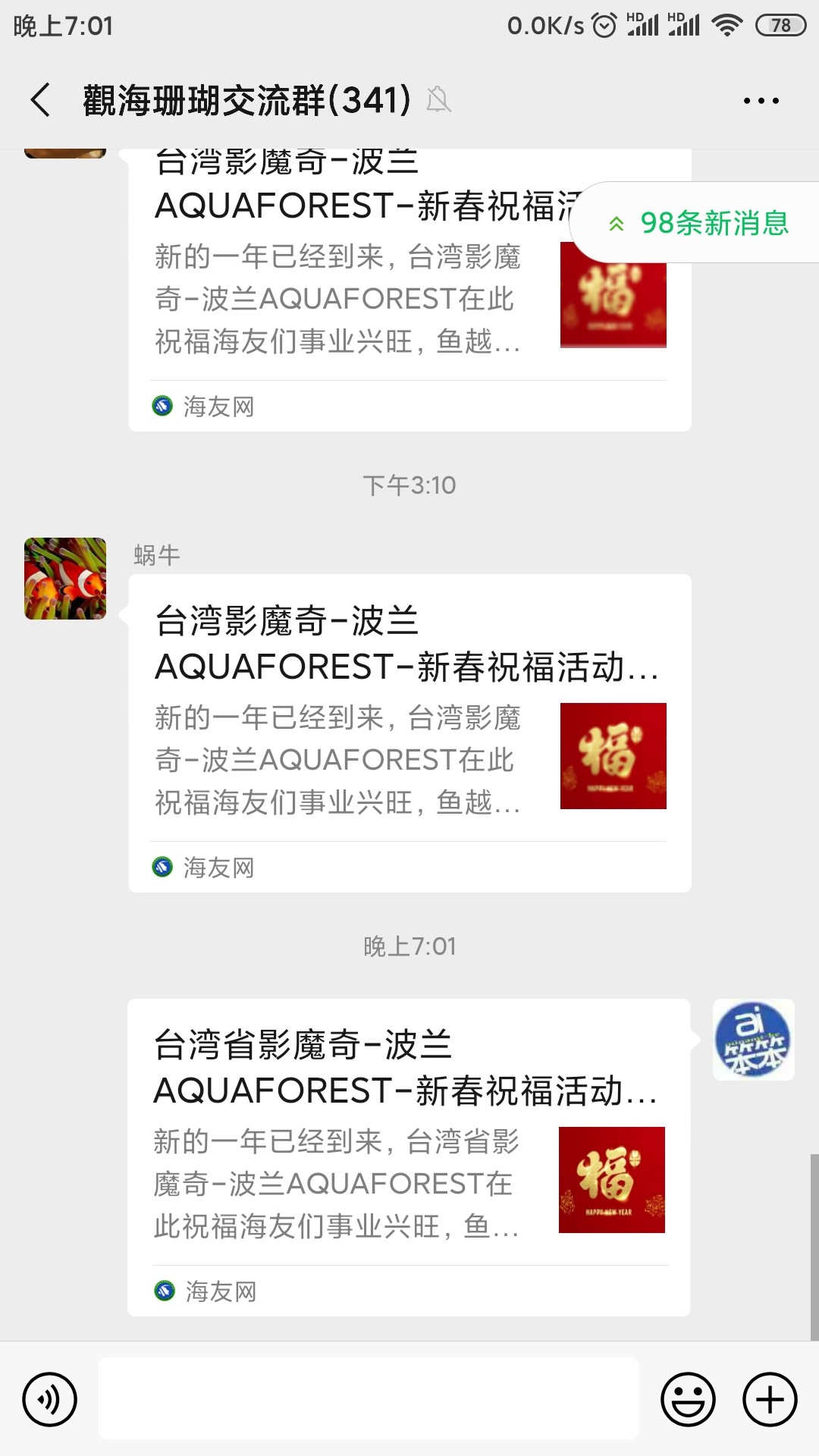Focus the message text field
Image resolution: width=819 pixels, height=1456 pixels.
(x=369, y=1398)
